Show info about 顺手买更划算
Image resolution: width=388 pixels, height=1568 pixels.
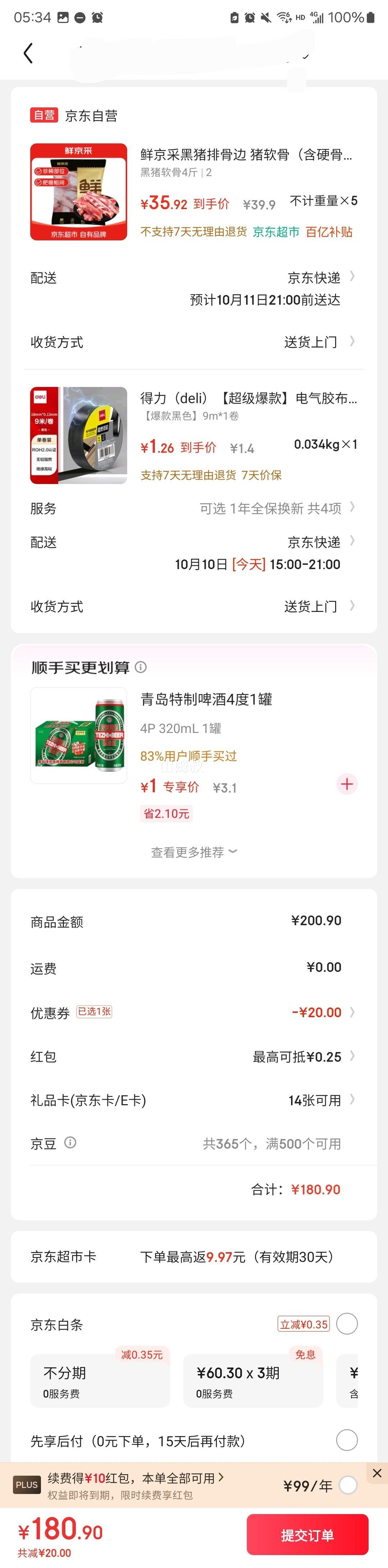[x=140, y=667]
